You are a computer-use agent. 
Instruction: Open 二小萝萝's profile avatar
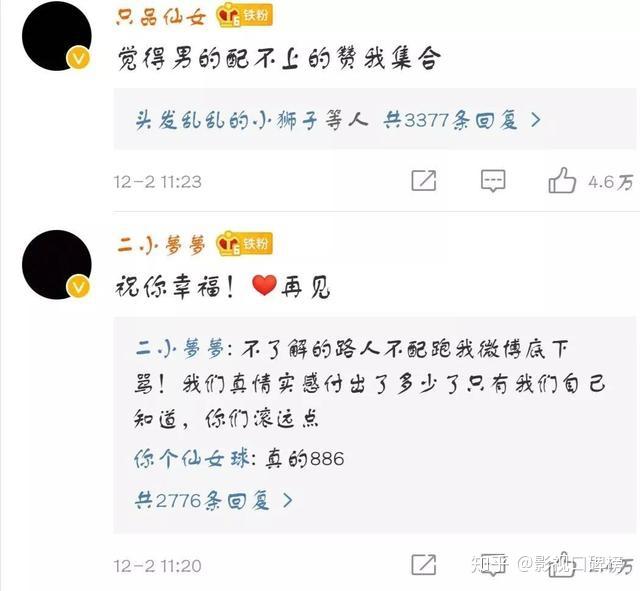tap(56, 265)
